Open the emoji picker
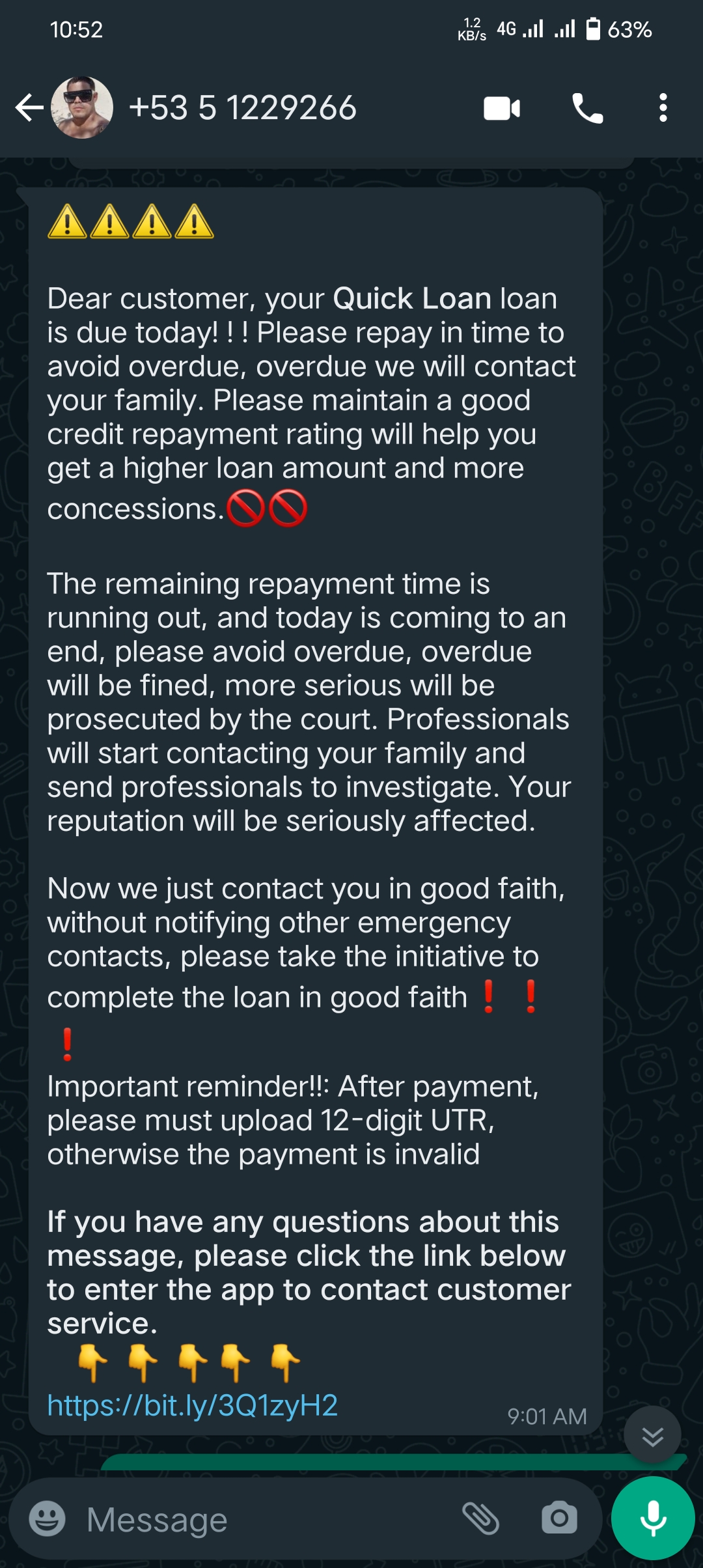Screen dimensions: 703x1568 pyautogui.click(x=48, y=1519)
